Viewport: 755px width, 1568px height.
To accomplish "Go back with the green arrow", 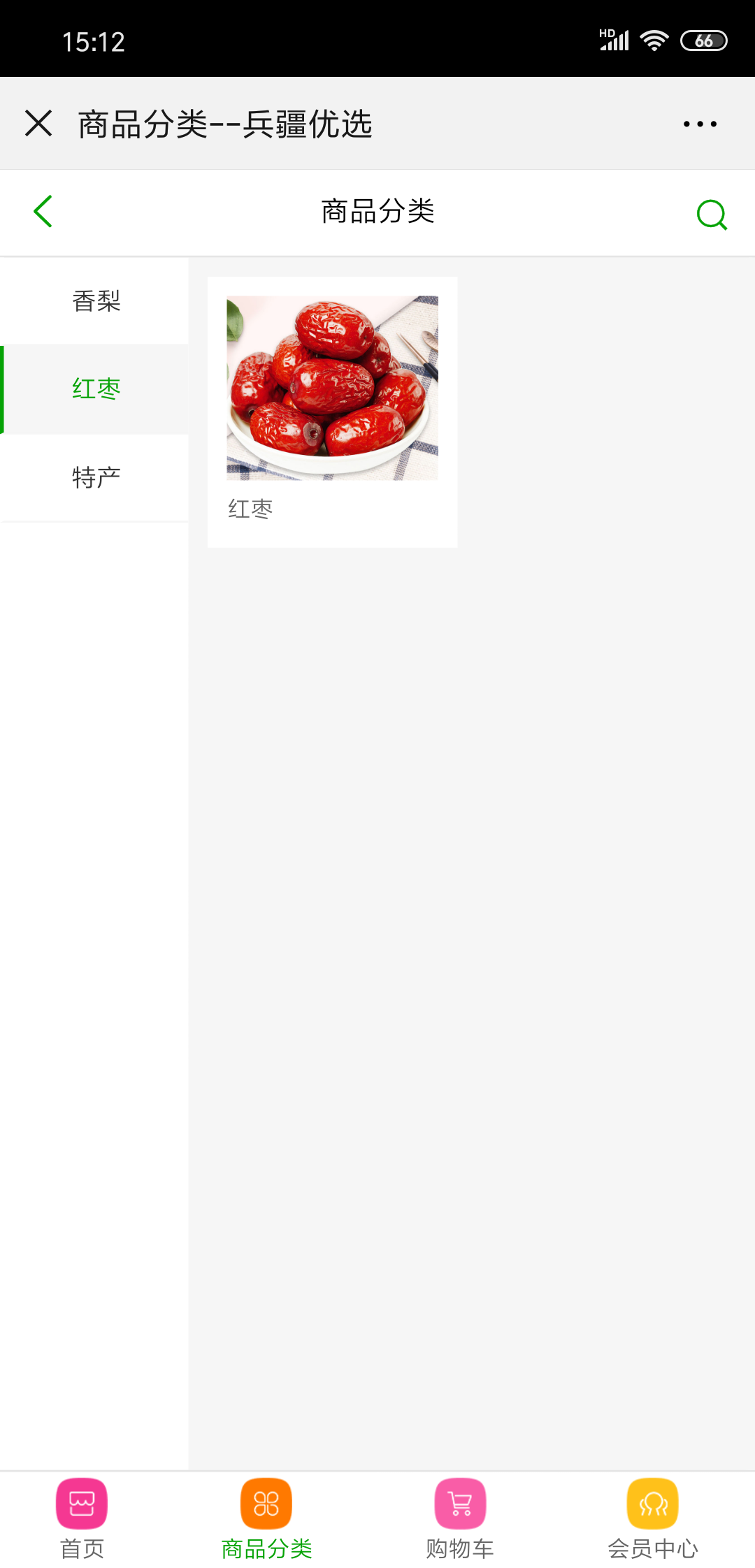I will 43,211.
